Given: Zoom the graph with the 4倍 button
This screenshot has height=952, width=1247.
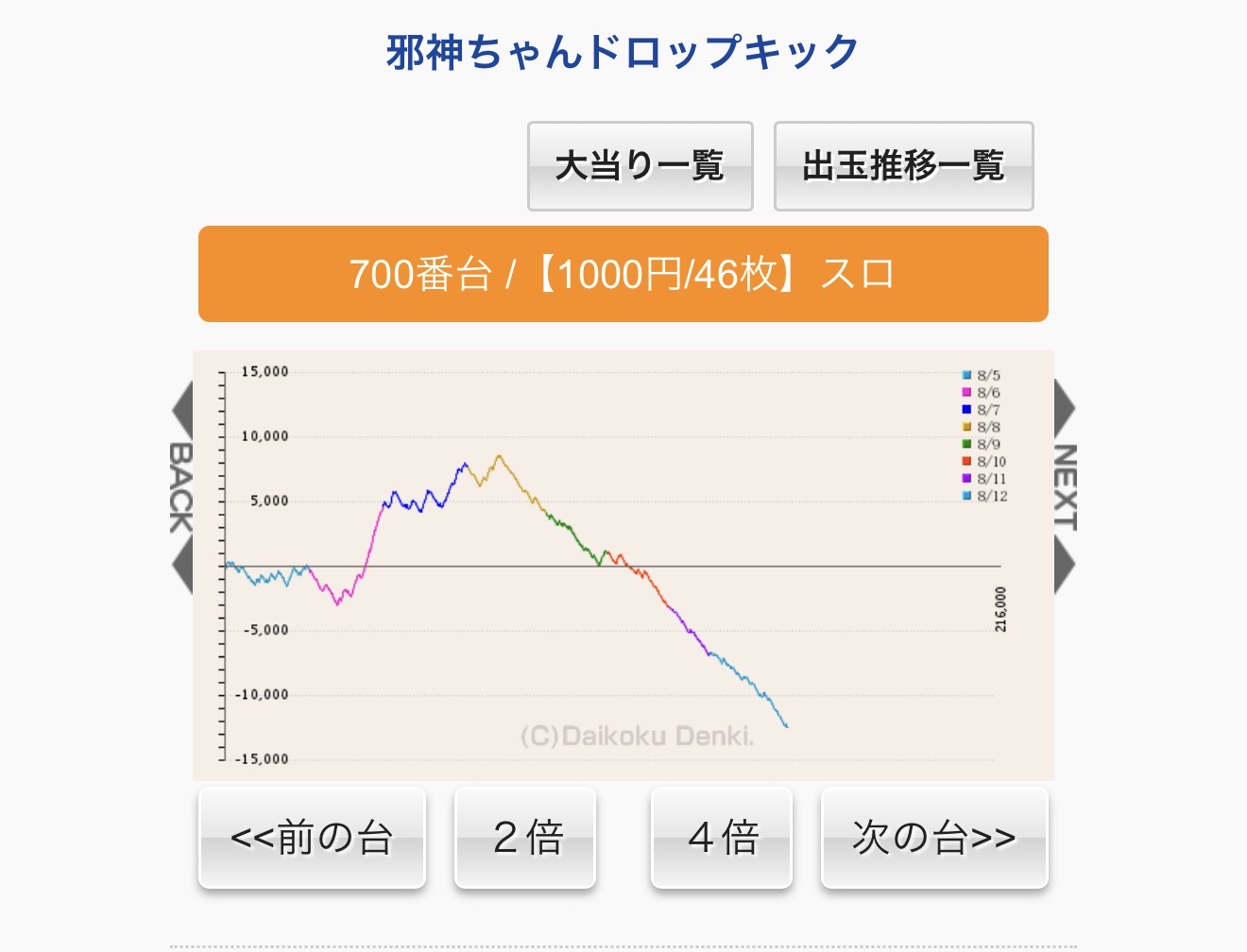Looking at the screenshot, I should [x=721, y=838].
